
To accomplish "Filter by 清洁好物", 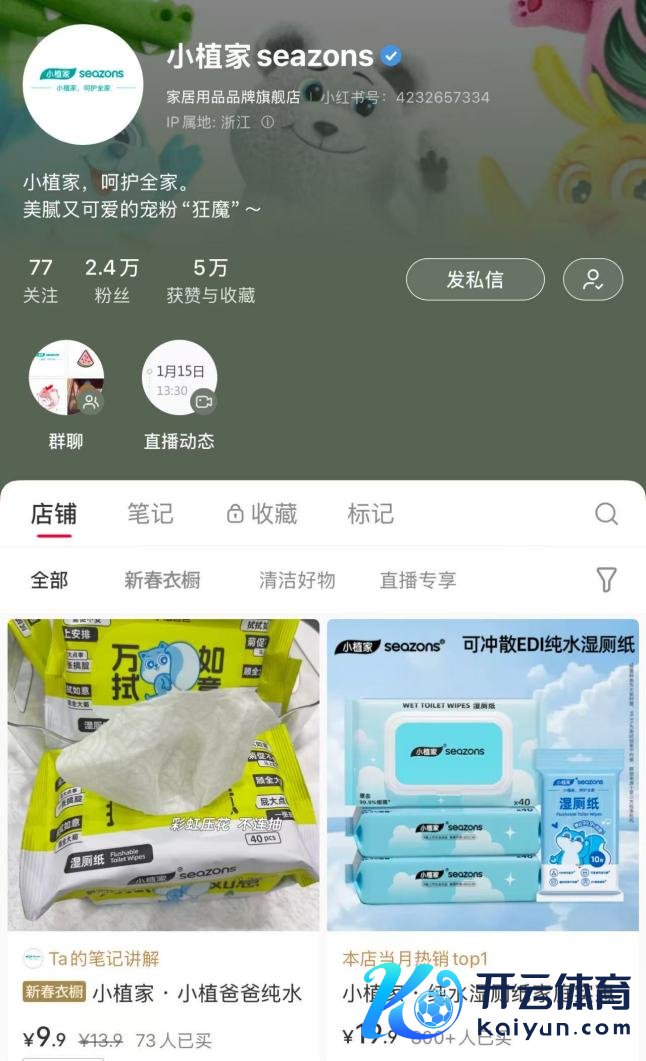I will click(297, 580).
